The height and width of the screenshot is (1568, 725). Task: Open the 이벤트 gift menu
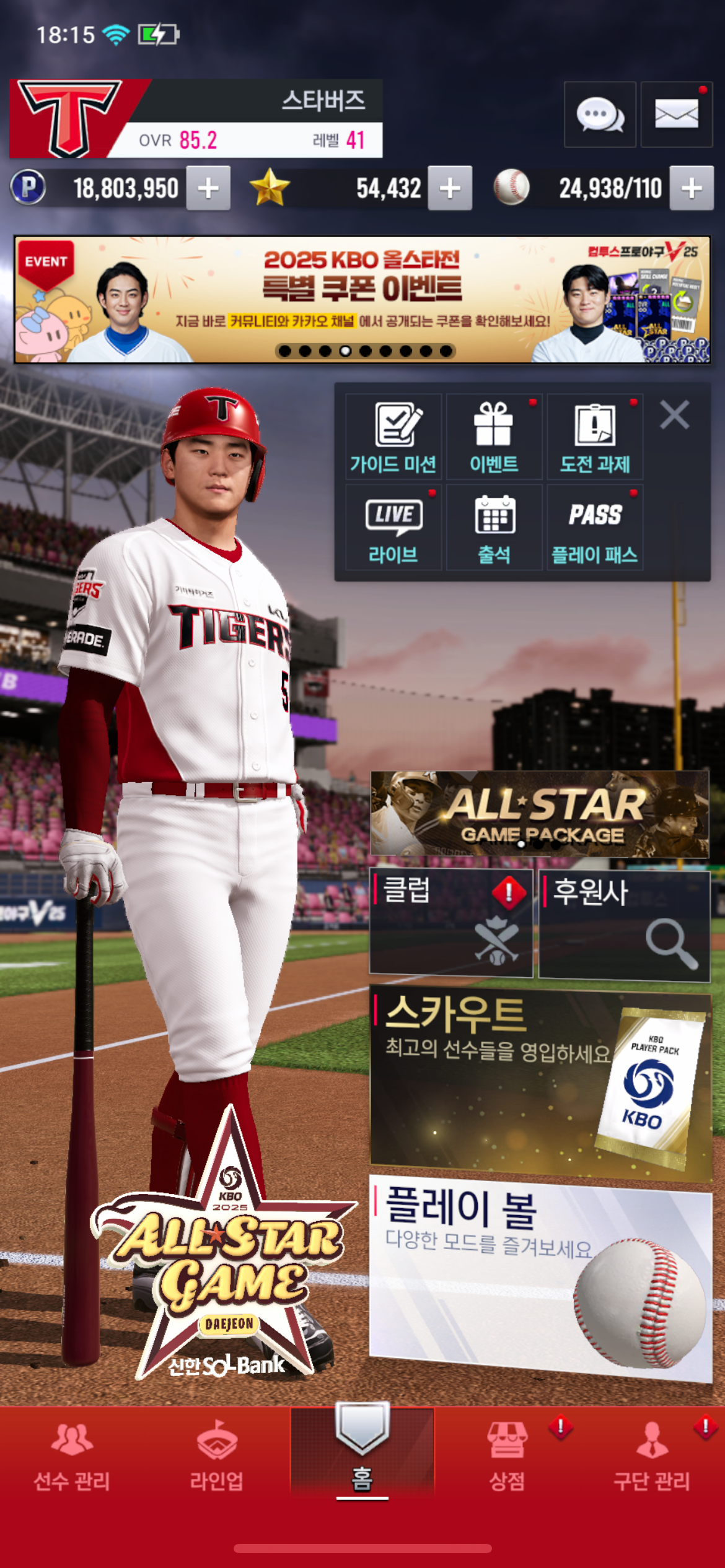(494, 437)
